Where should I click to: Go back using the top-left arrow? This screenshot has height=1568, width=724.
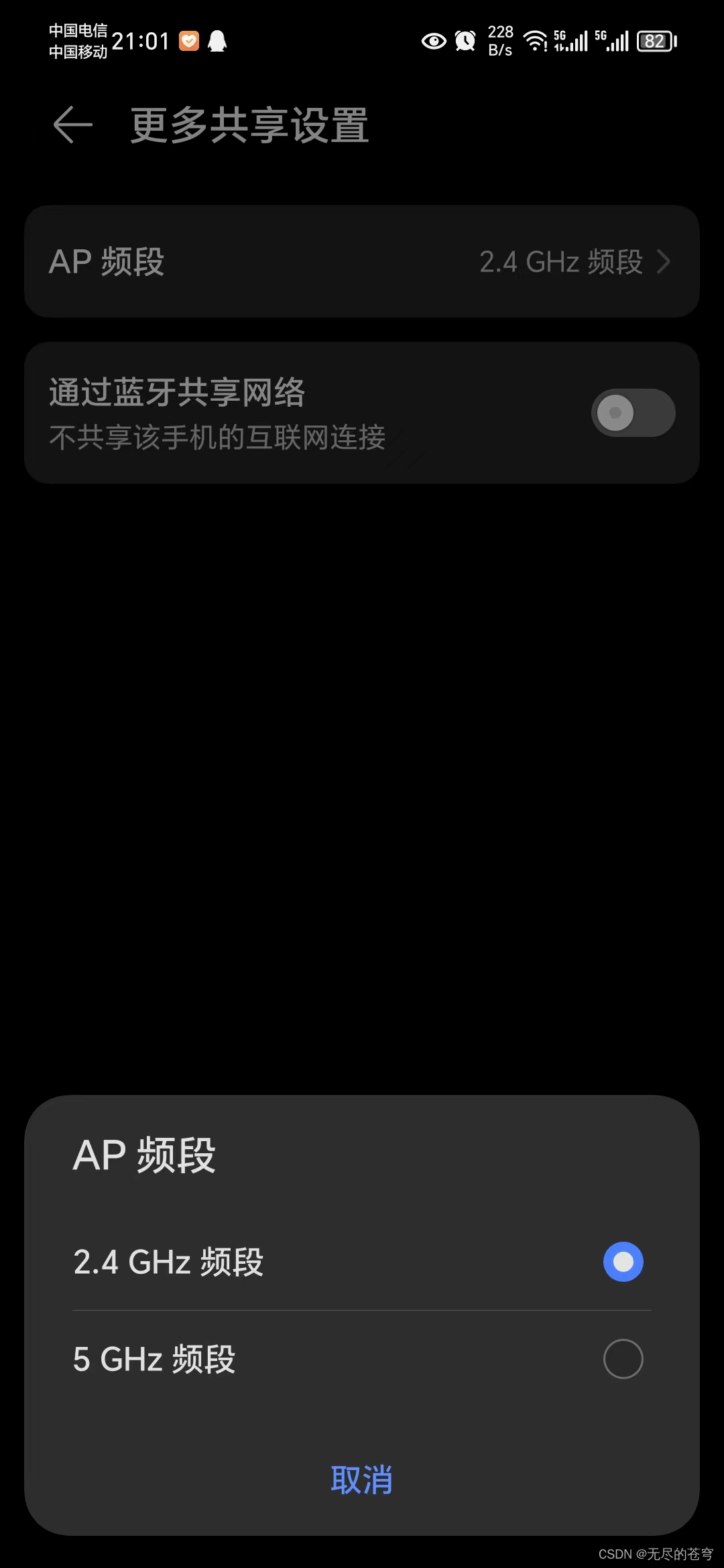point(72,125)
